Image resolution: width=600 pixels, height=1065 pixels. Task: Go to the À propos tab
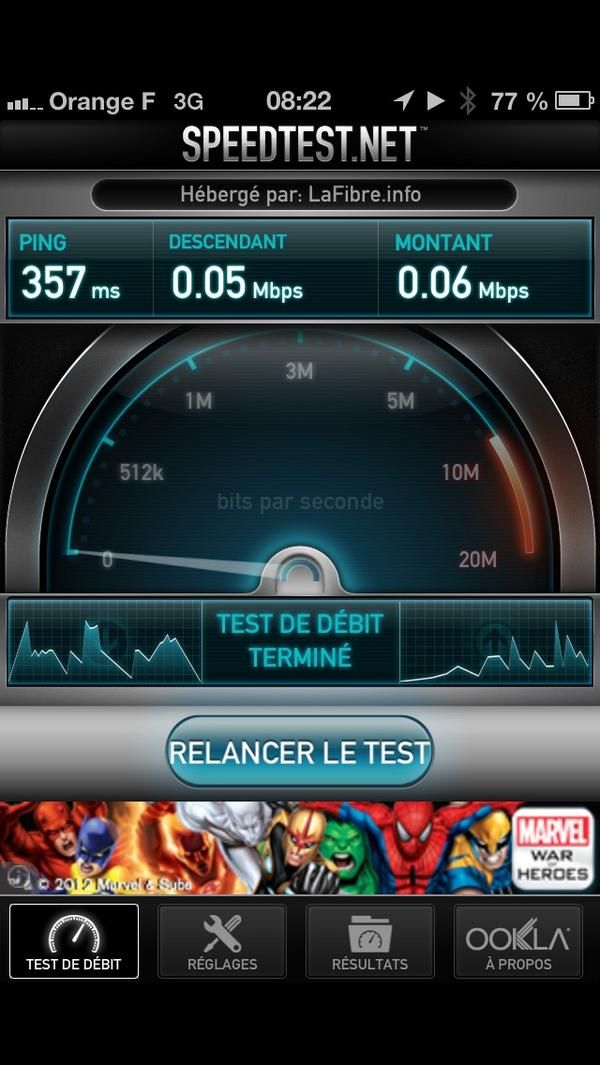point(517,942)
